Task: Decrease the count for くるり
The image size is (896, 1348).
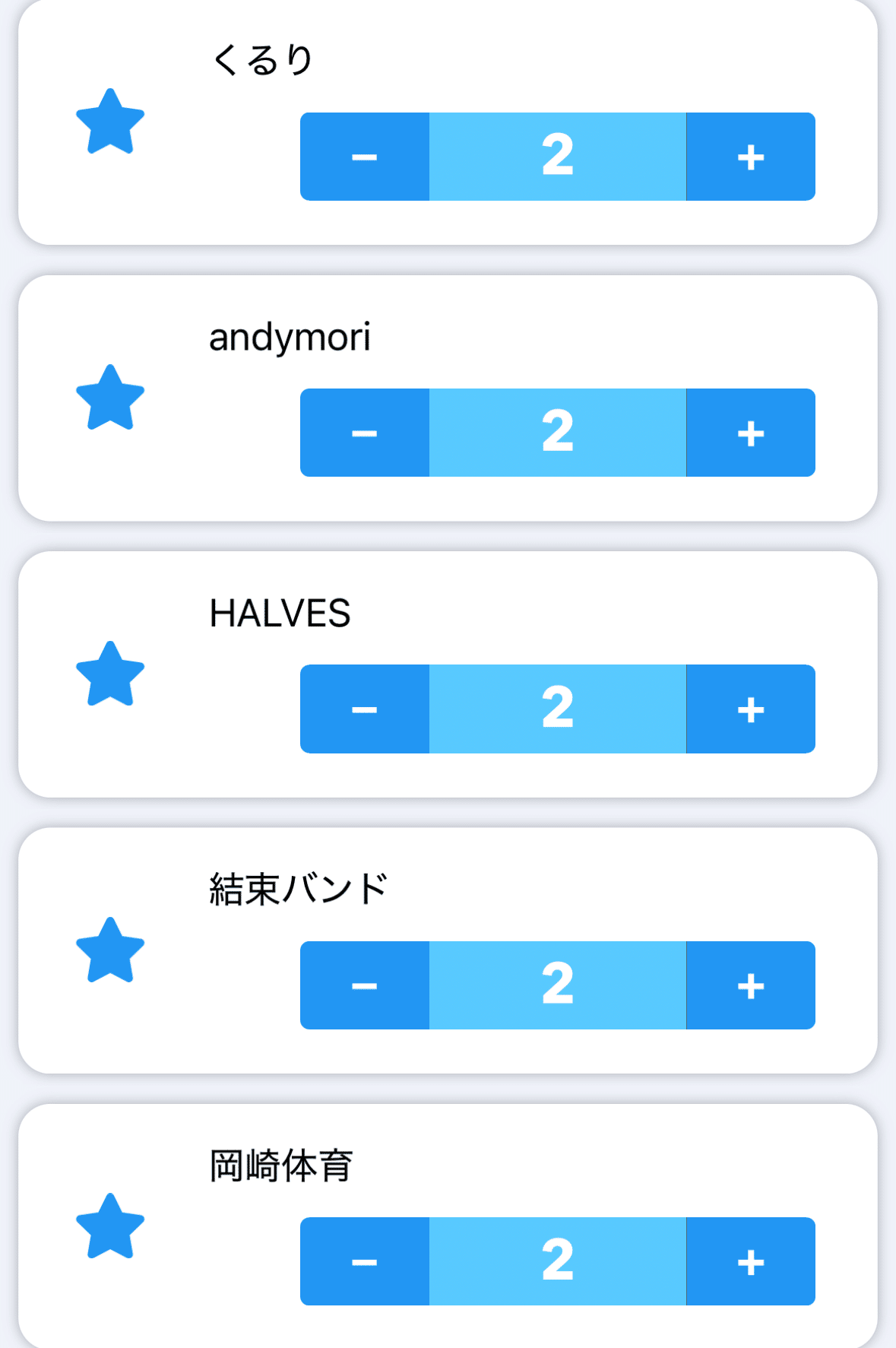Action: [x=365, y=157]
